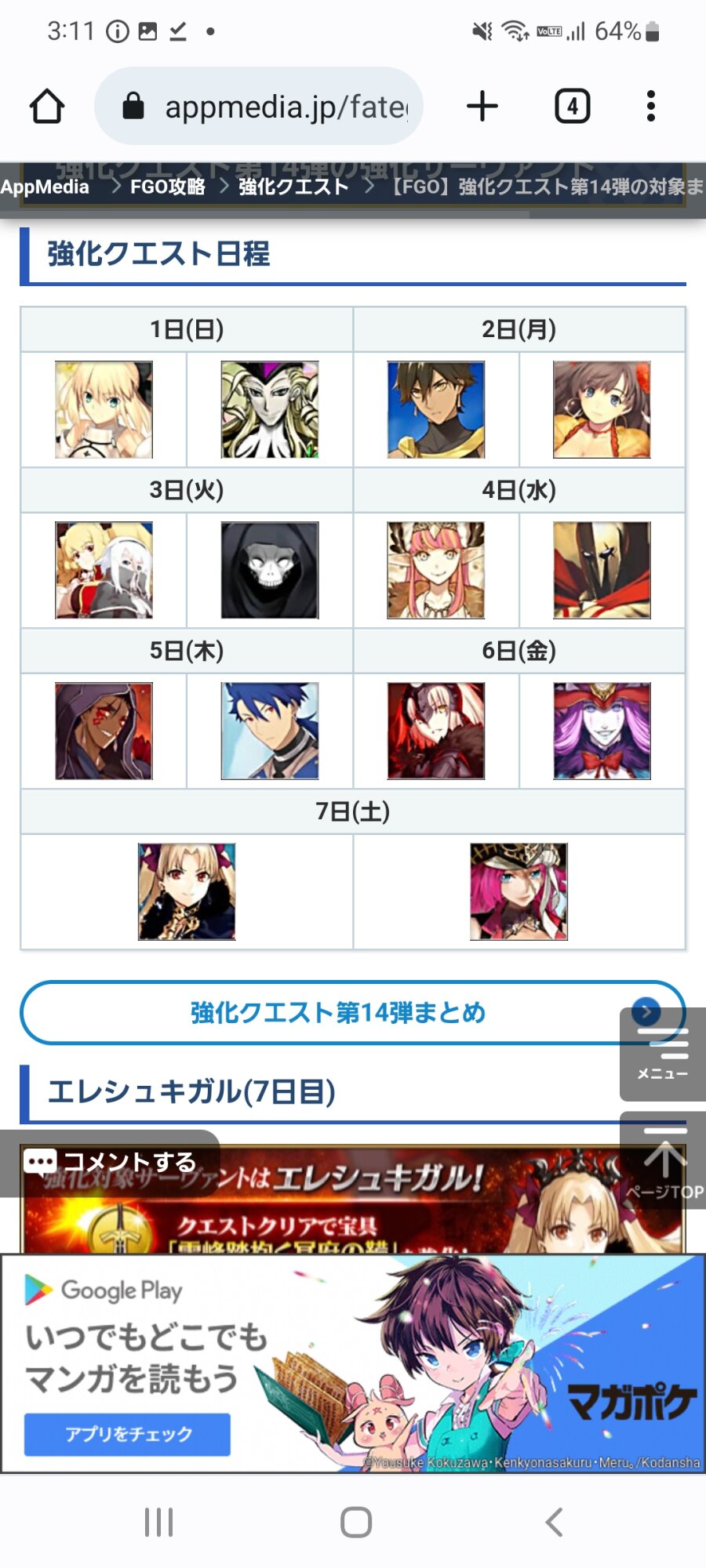Open the メニュー floating button
706x1568 pixels.
[662, 1054]
